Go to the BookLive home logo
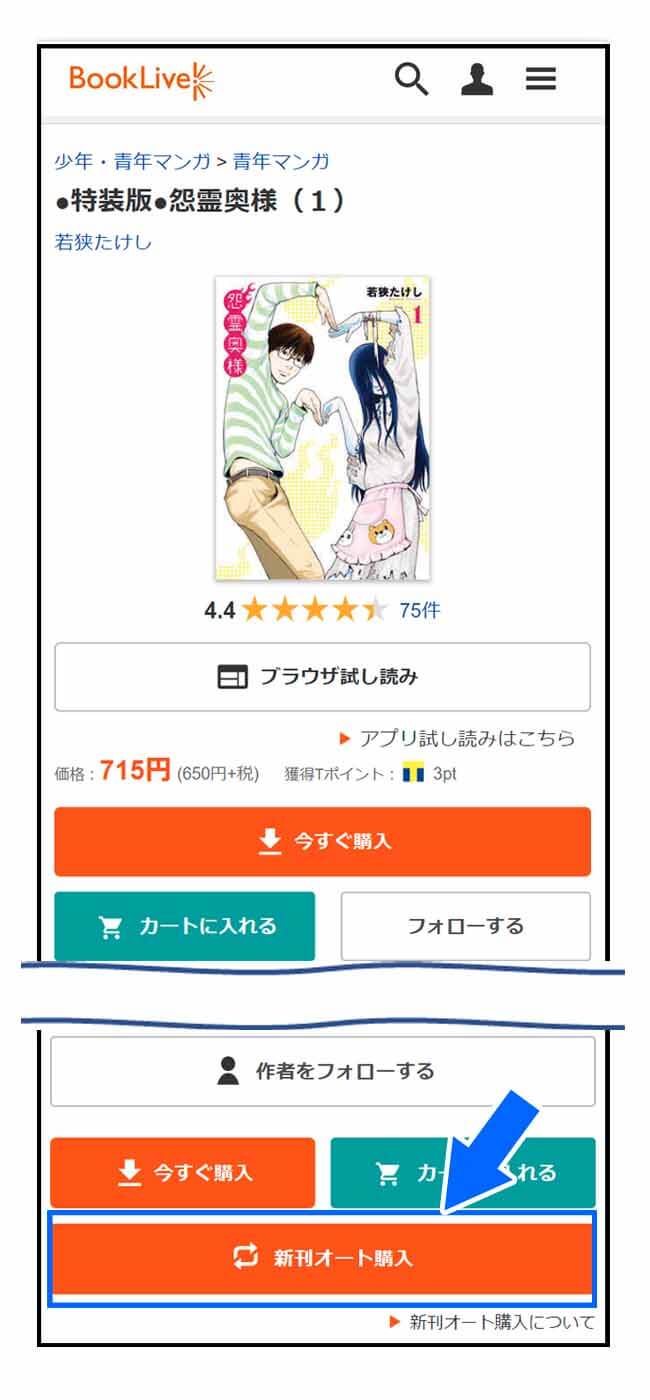This screenshot has width=650, height=1400. click(141, 80)
